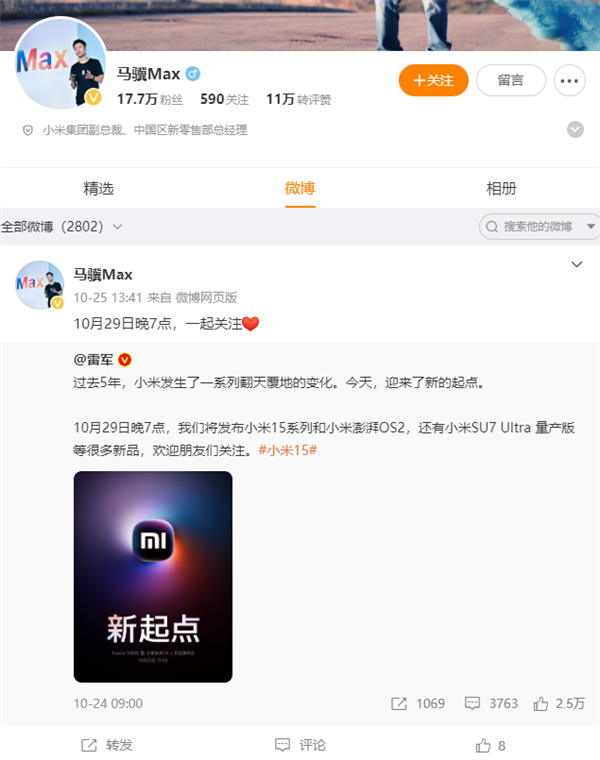Open the 全部微博 (2802) filter dropdown
600x760 pixels.
click(x=62, y=227)
